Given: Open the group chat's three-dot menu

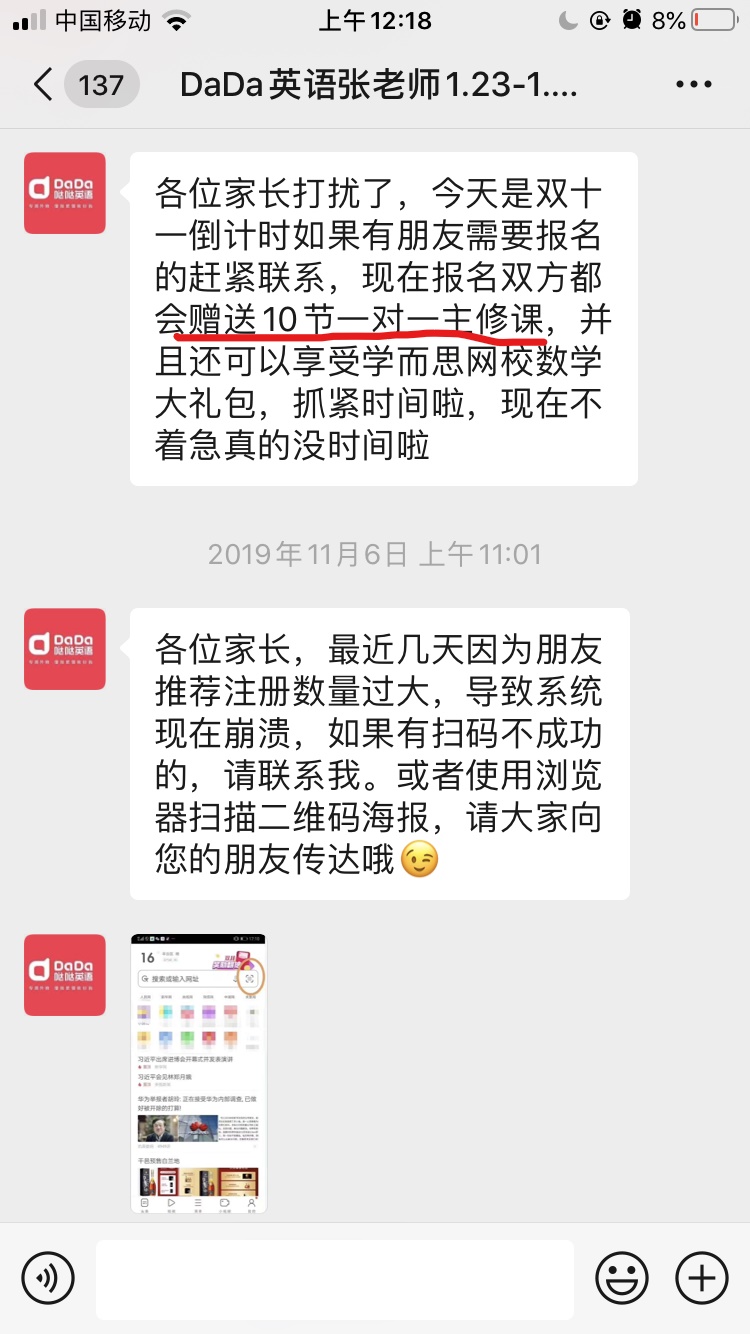Looking at the screenshot, I should pyautogui.click(x=693, y=85).
